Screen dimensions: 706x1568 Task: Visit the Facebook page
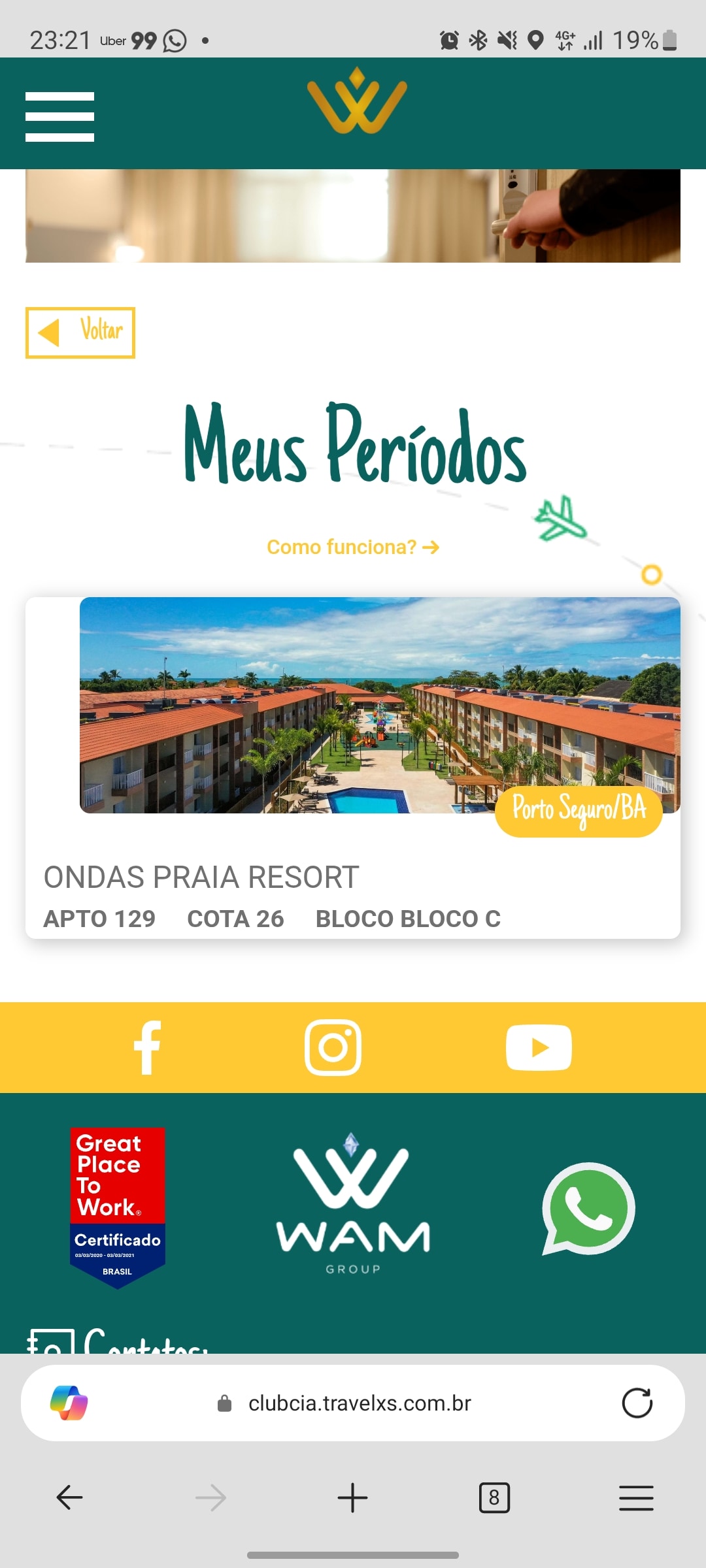[147, 1047]
